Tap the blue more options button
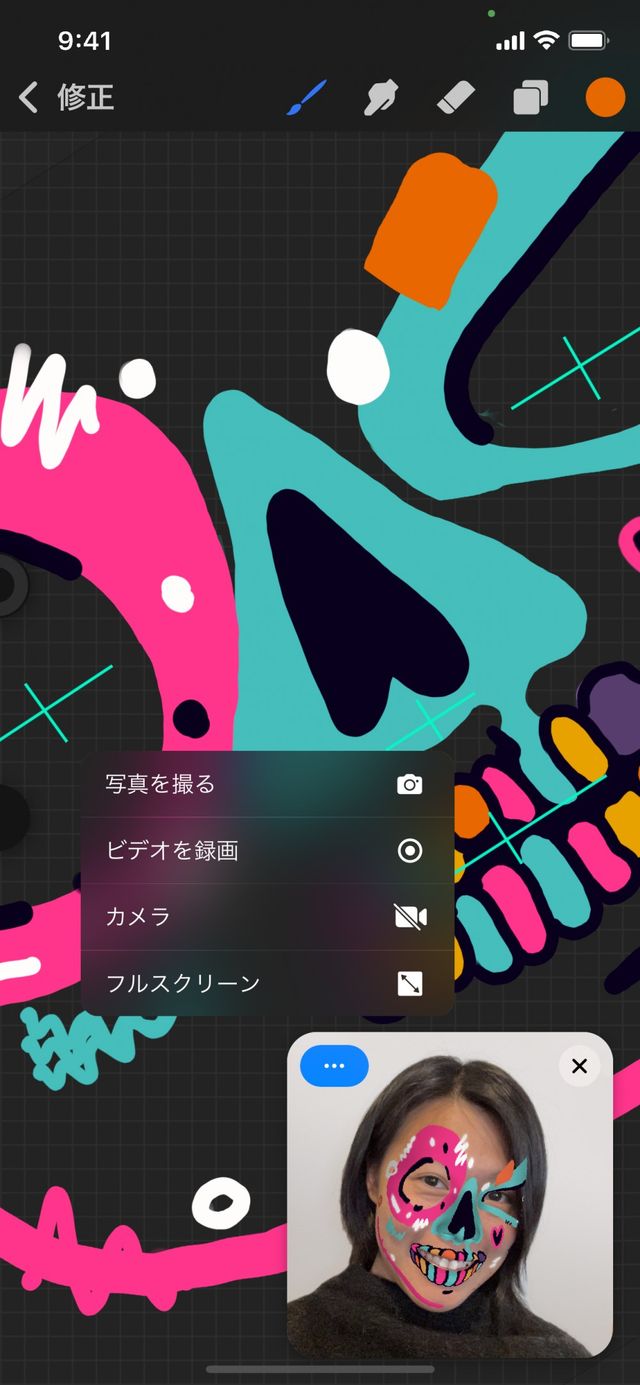The width and height of the screenshot is (640, 1385). (x=334, y=1066)
